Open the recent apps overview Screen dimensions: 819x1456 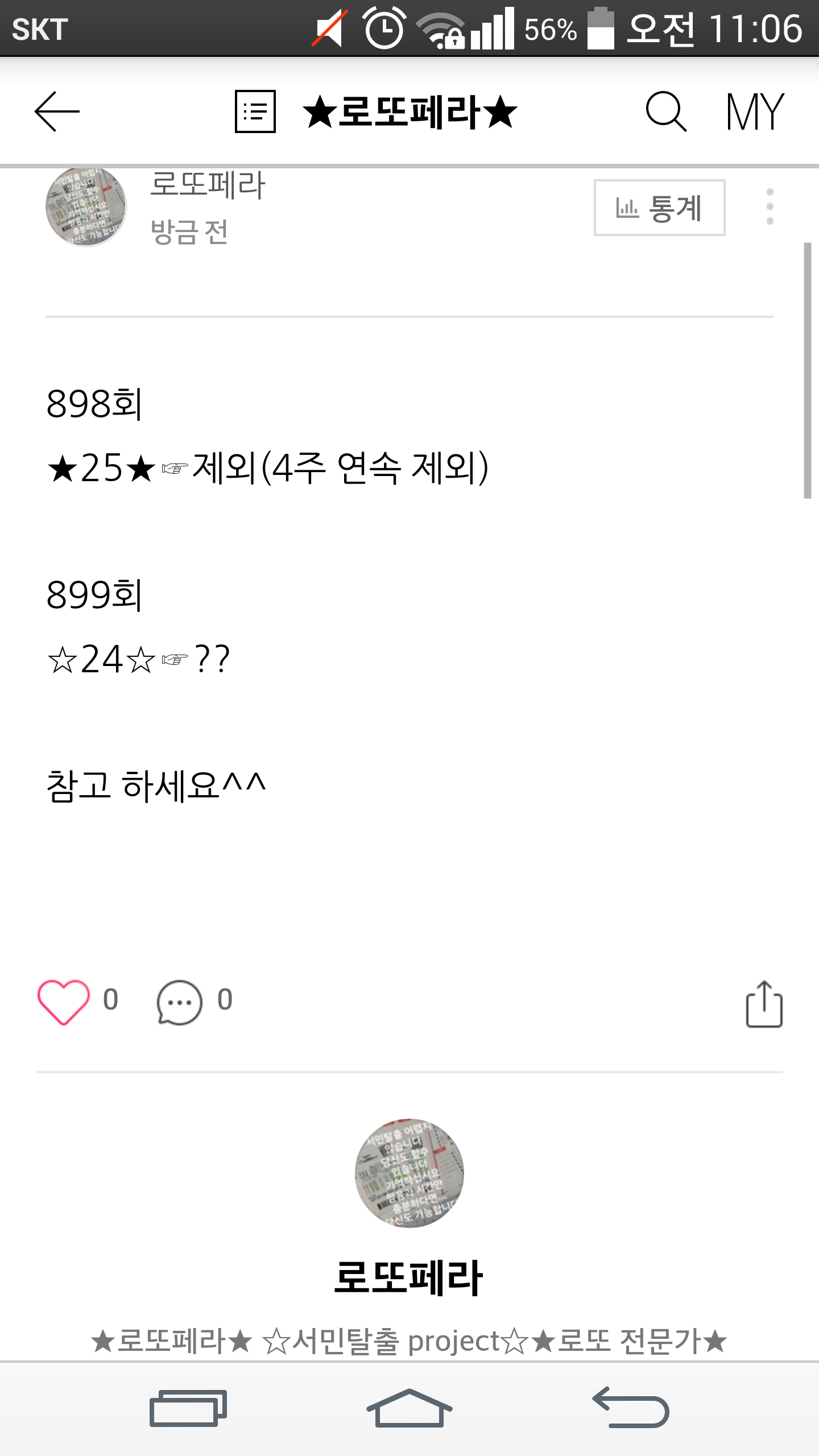pyautogui.click(x=188, y=1408)
